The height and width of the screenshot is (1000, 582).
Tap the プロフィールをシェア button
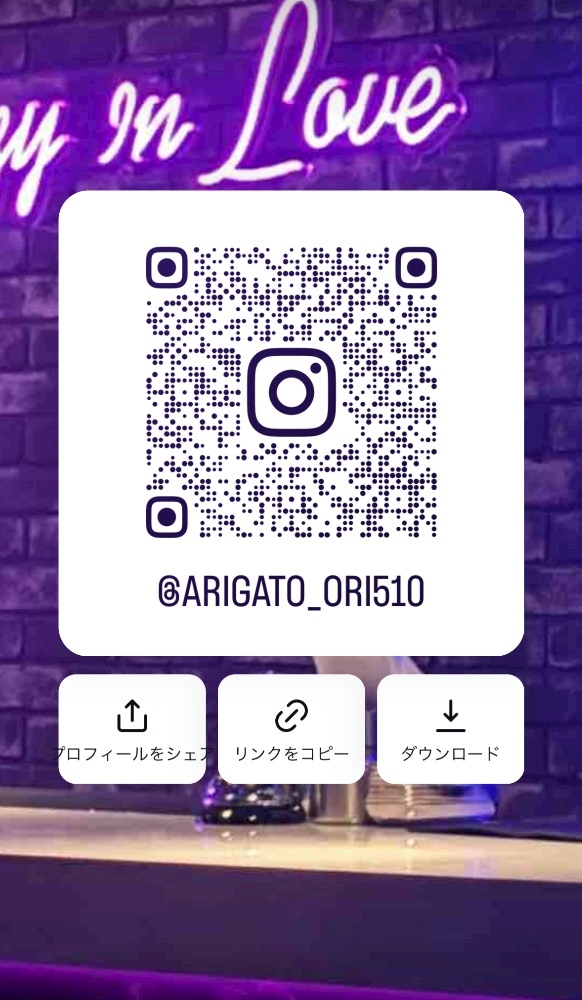[132, 728]
